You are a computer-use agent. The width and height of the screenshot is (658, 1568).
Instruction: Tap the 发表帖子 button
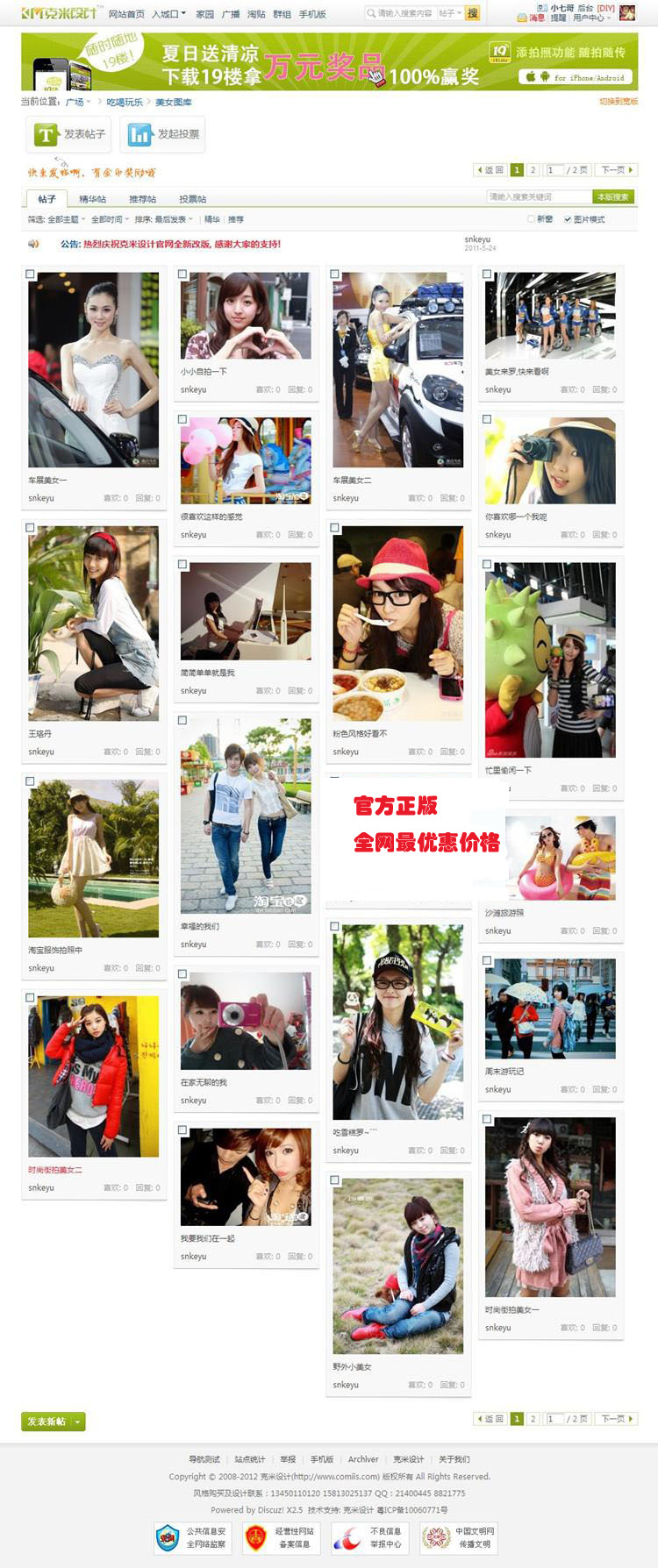click(72, 134)
